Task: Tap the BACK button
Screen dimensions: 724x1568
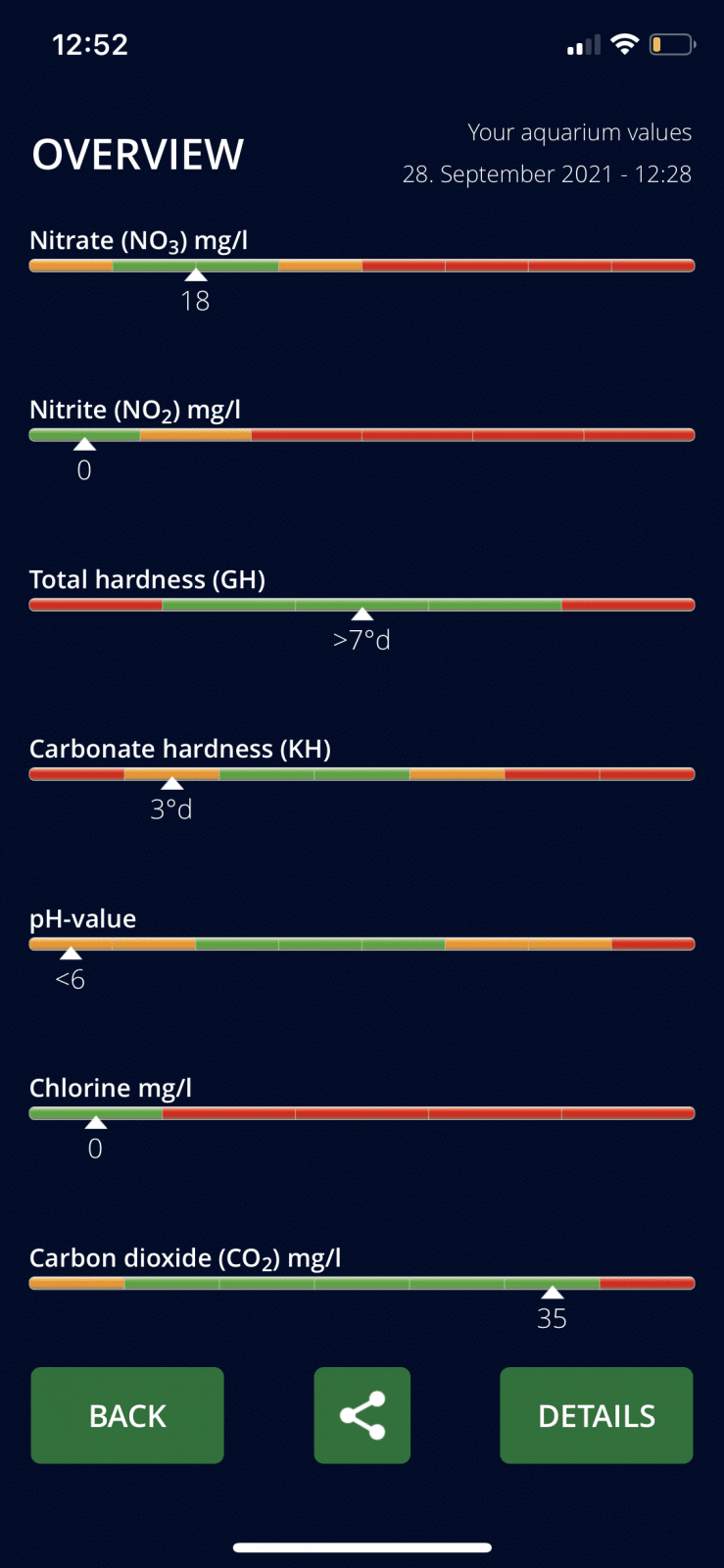Action: [127, 1415]
